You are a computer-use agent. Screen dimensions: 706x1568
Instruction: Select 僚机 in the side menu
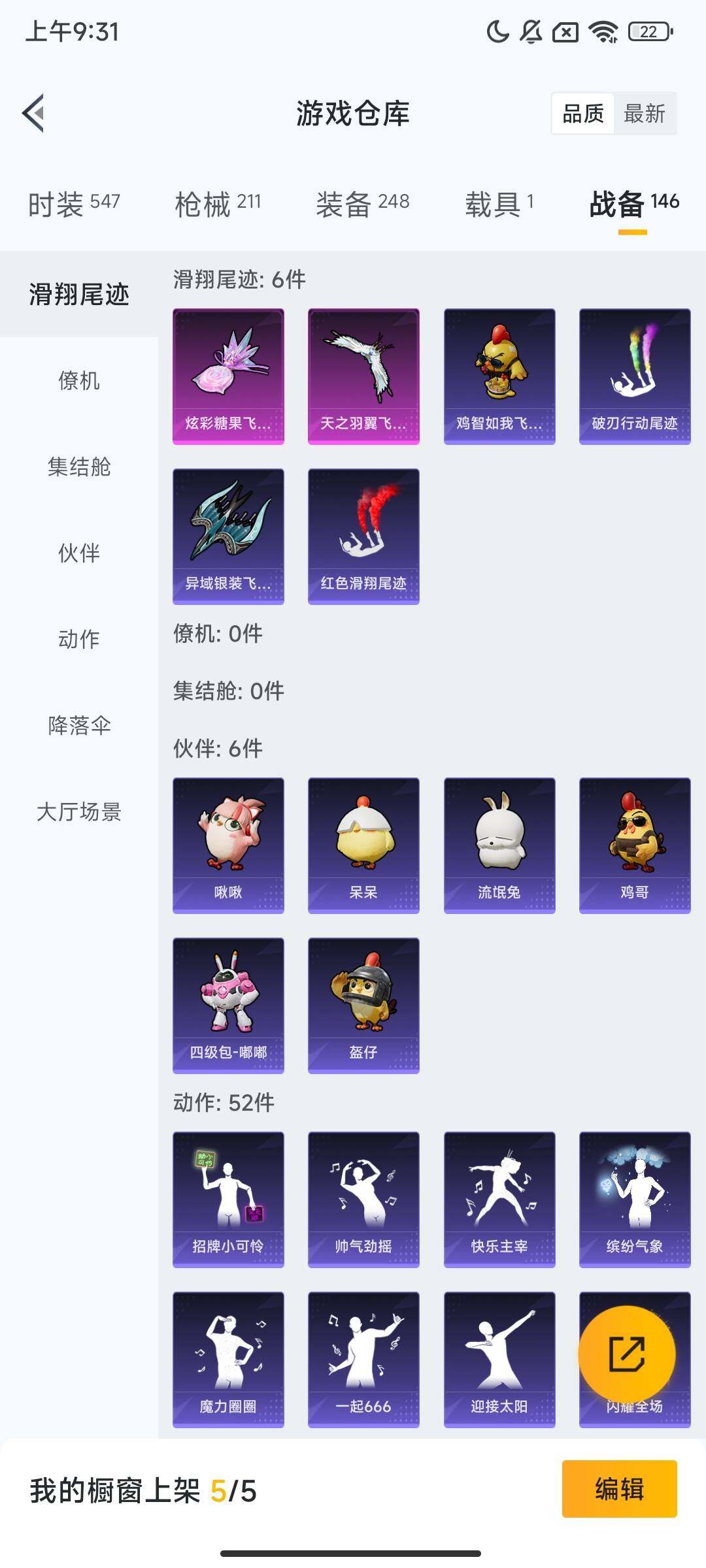(x=79, y=380)
